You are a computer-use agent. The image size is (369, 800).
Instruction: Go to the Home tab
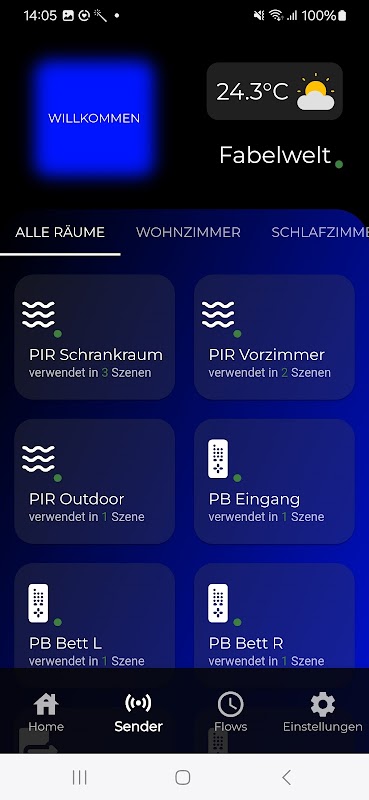46,713
